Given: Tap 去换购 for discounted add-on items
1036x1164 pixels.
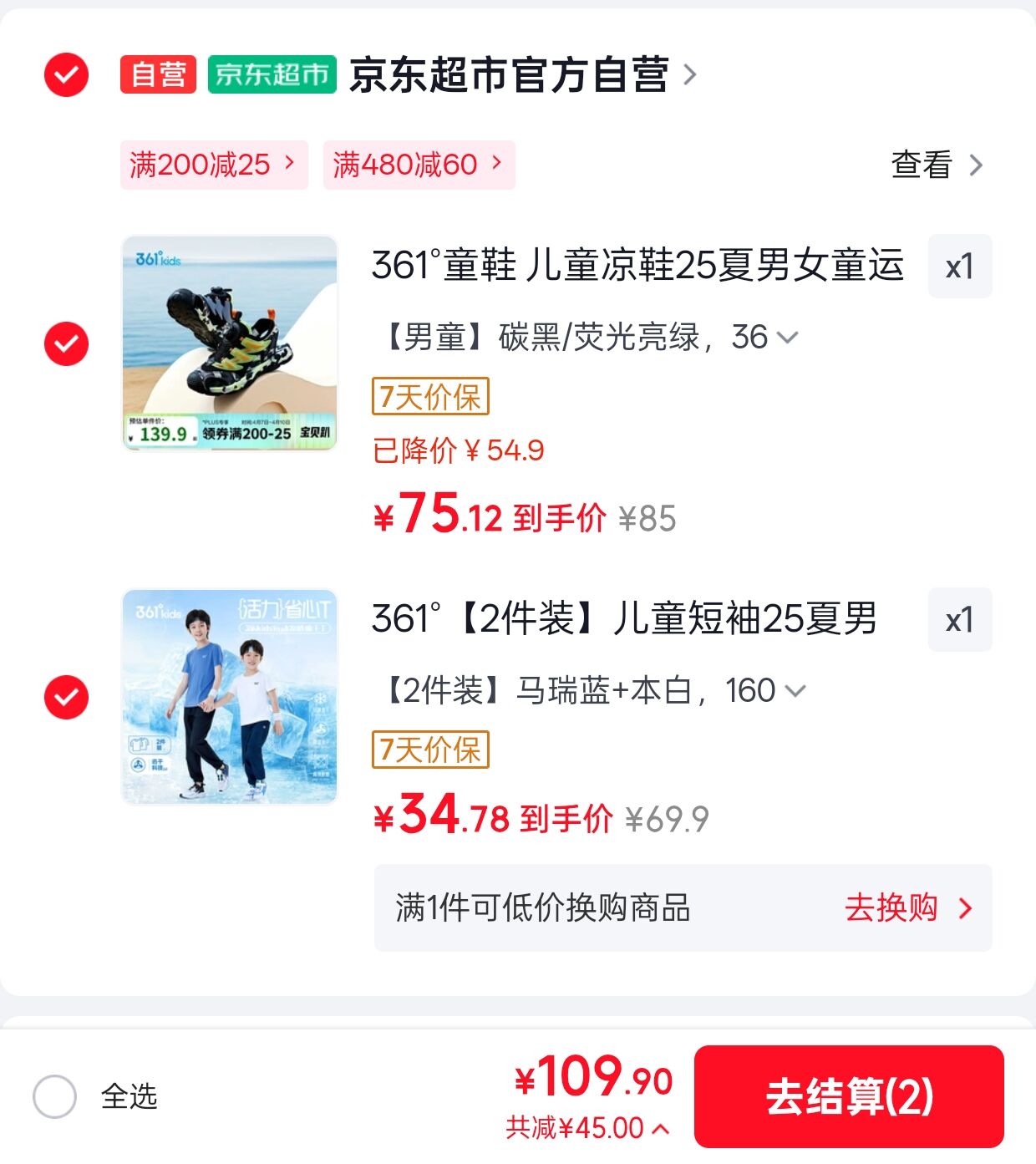Looking at the screenshot, I should 907,907.
